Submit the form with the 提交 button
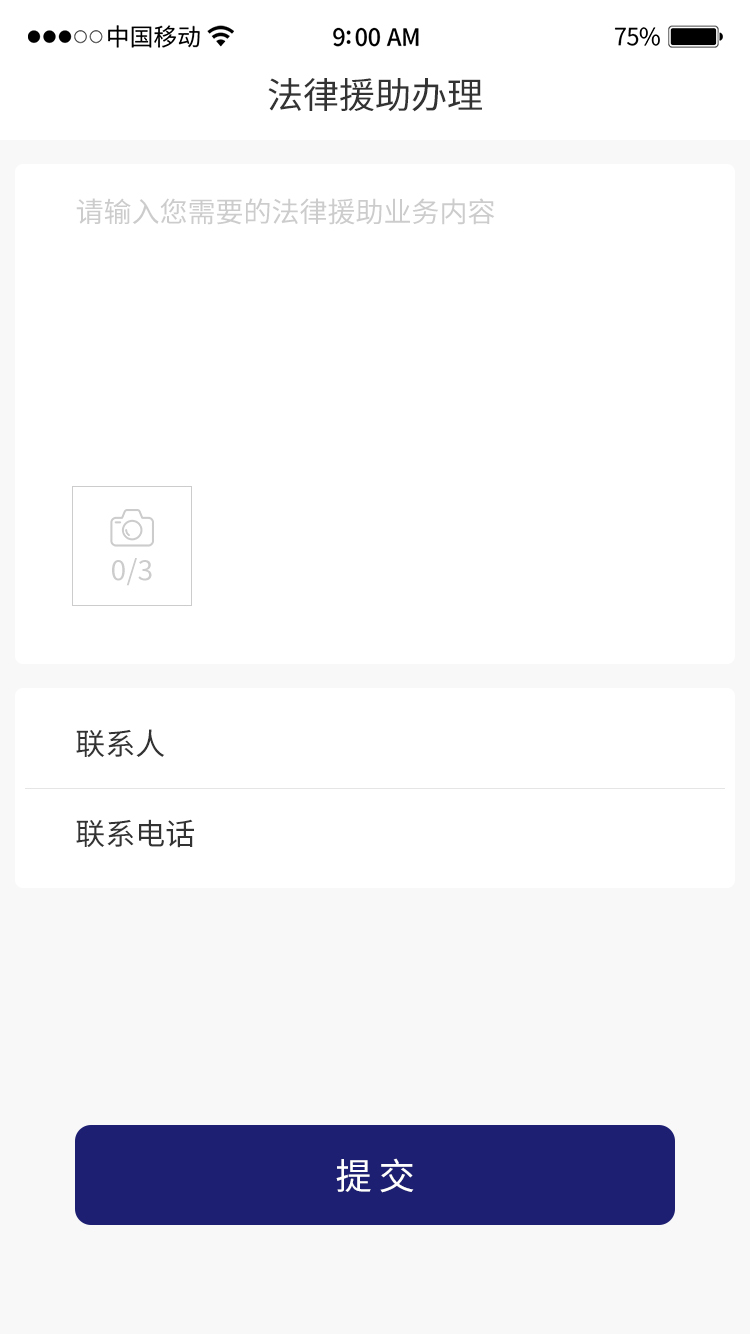The width and height of the screenshot is (750, 1334). (375, 1175)
